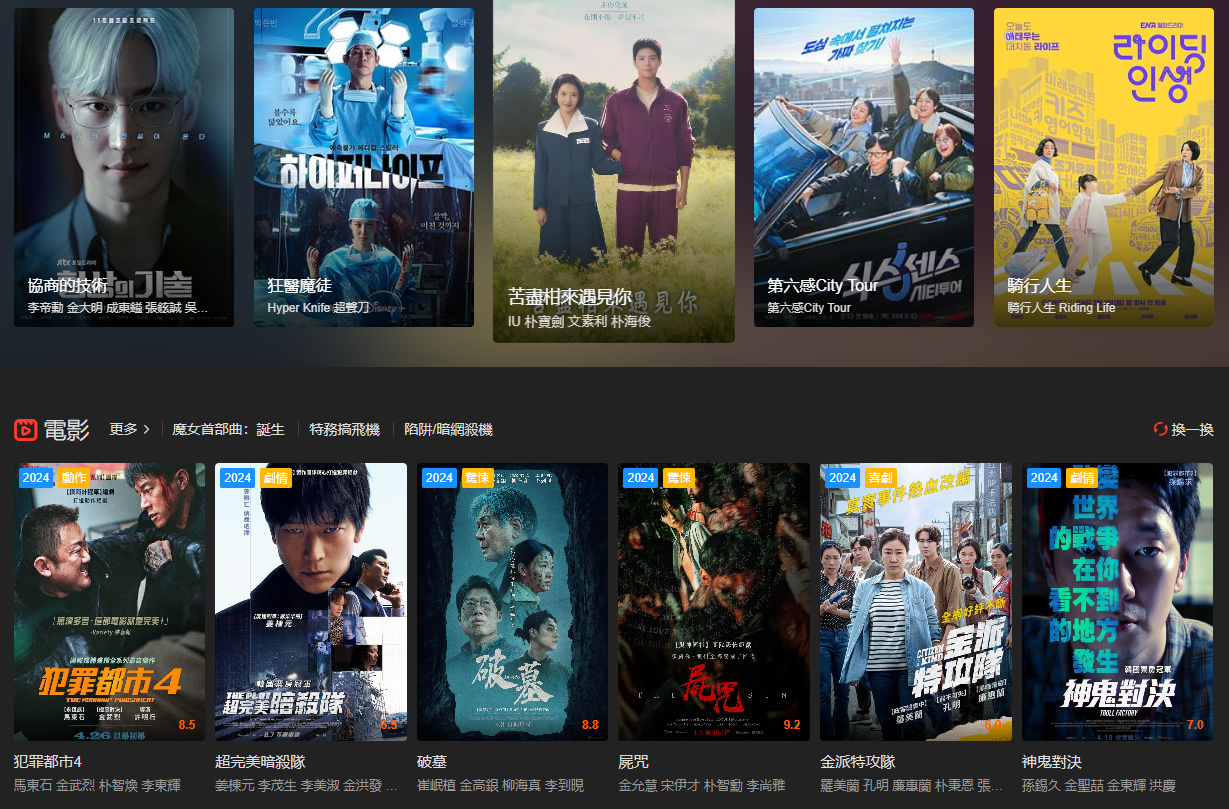1229x809 pixels.
Task: Refresh movie picks with 換一換
Action: point(1184,430)
